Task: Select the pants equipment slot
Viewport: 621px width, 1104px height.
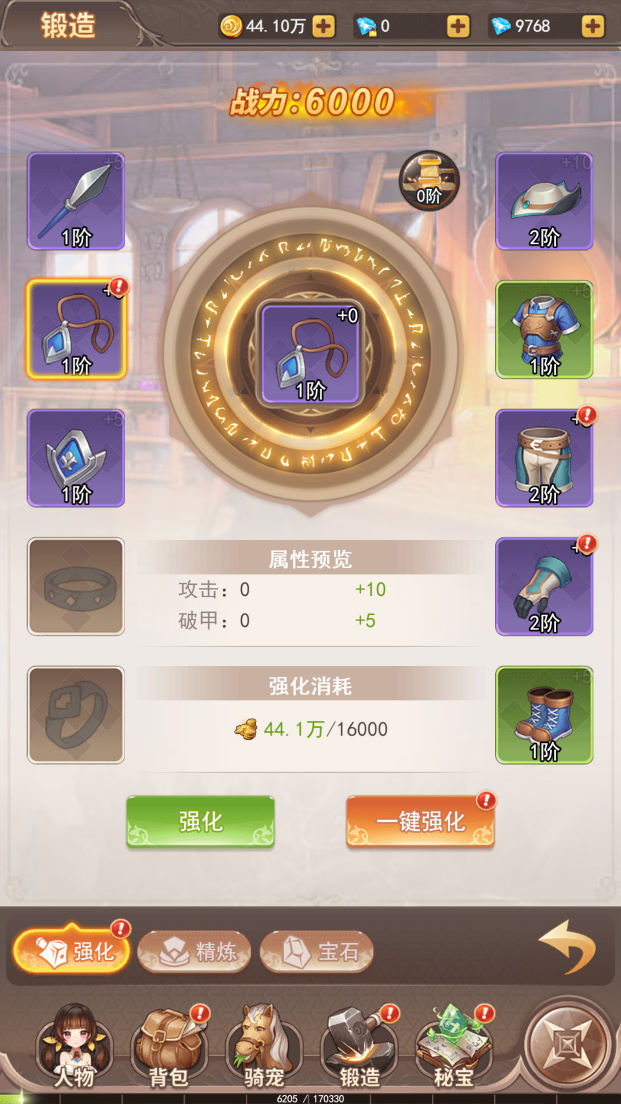Action: (544, 457)
